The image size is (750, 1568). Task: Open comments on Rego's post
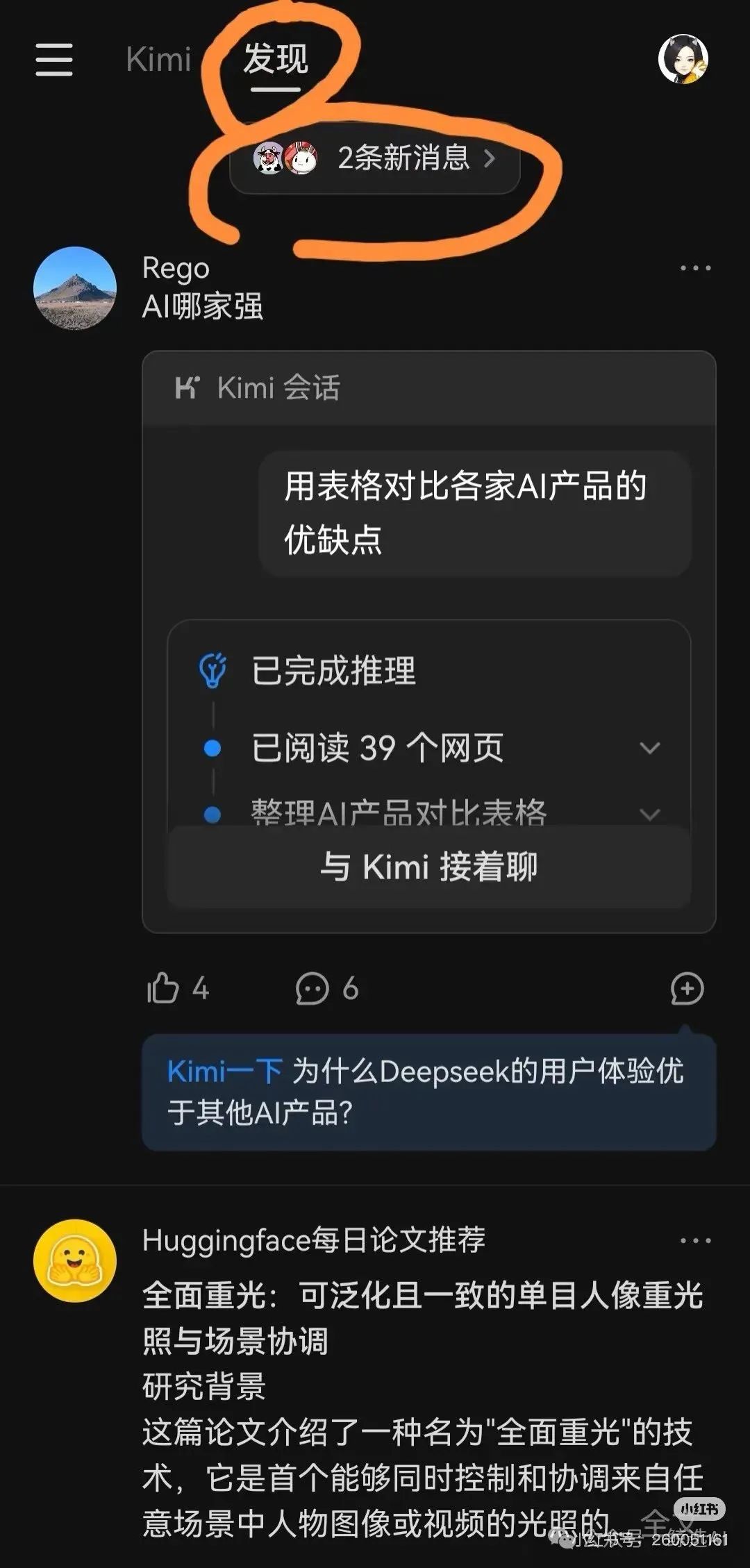click(x=327, y=988)
